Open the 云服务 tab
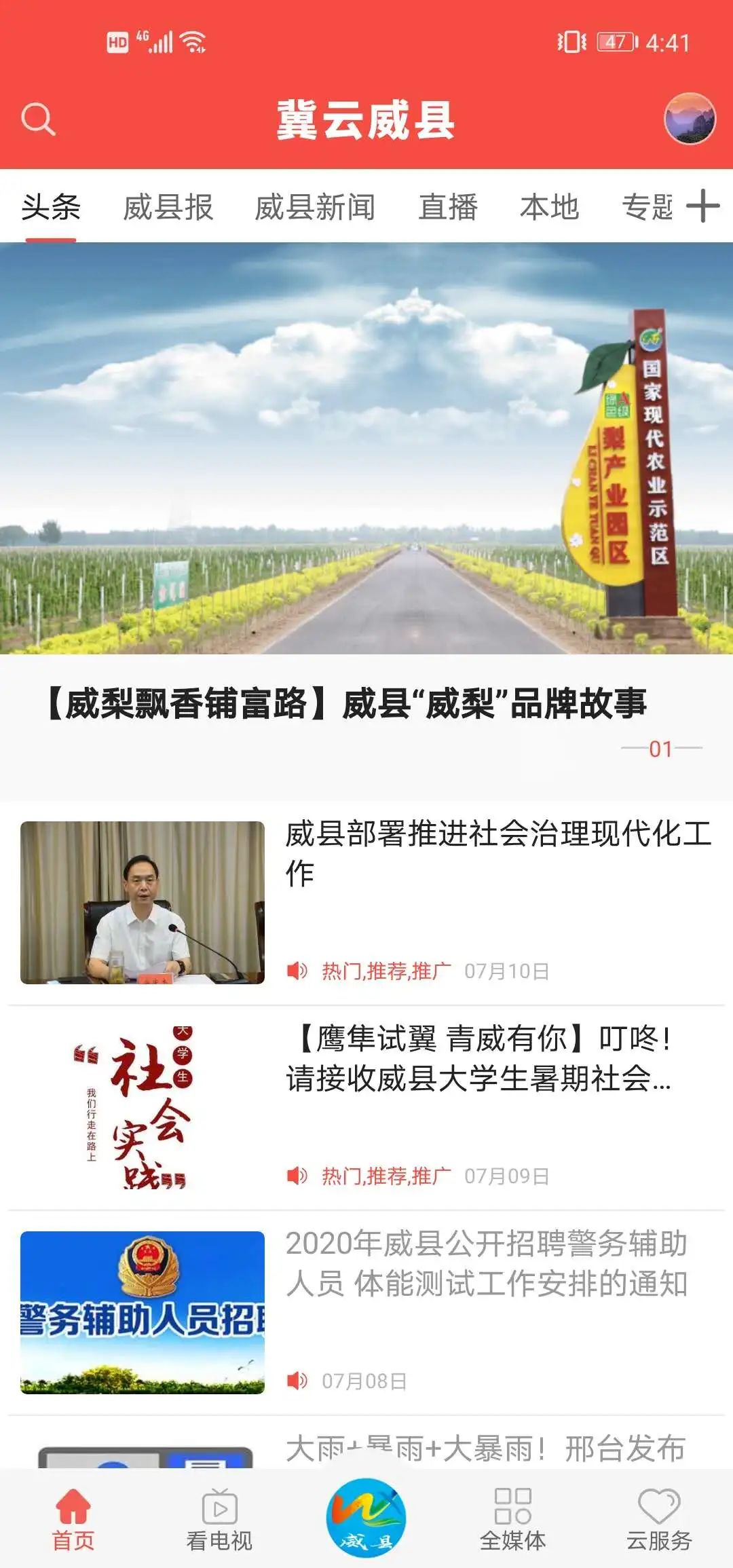The image size is (733, 1568). (x=659, y=1520)
